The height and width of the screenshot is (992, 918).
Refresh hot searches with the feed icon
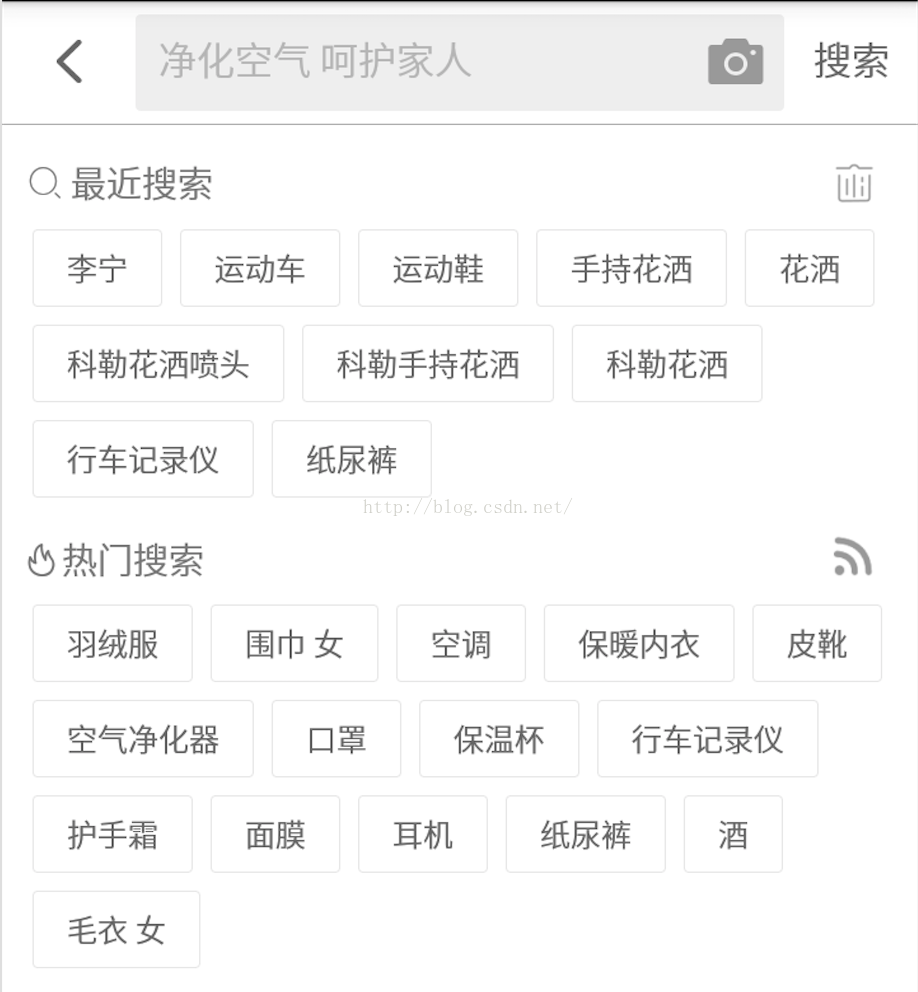pyautogui.click(x=853, y=558)
